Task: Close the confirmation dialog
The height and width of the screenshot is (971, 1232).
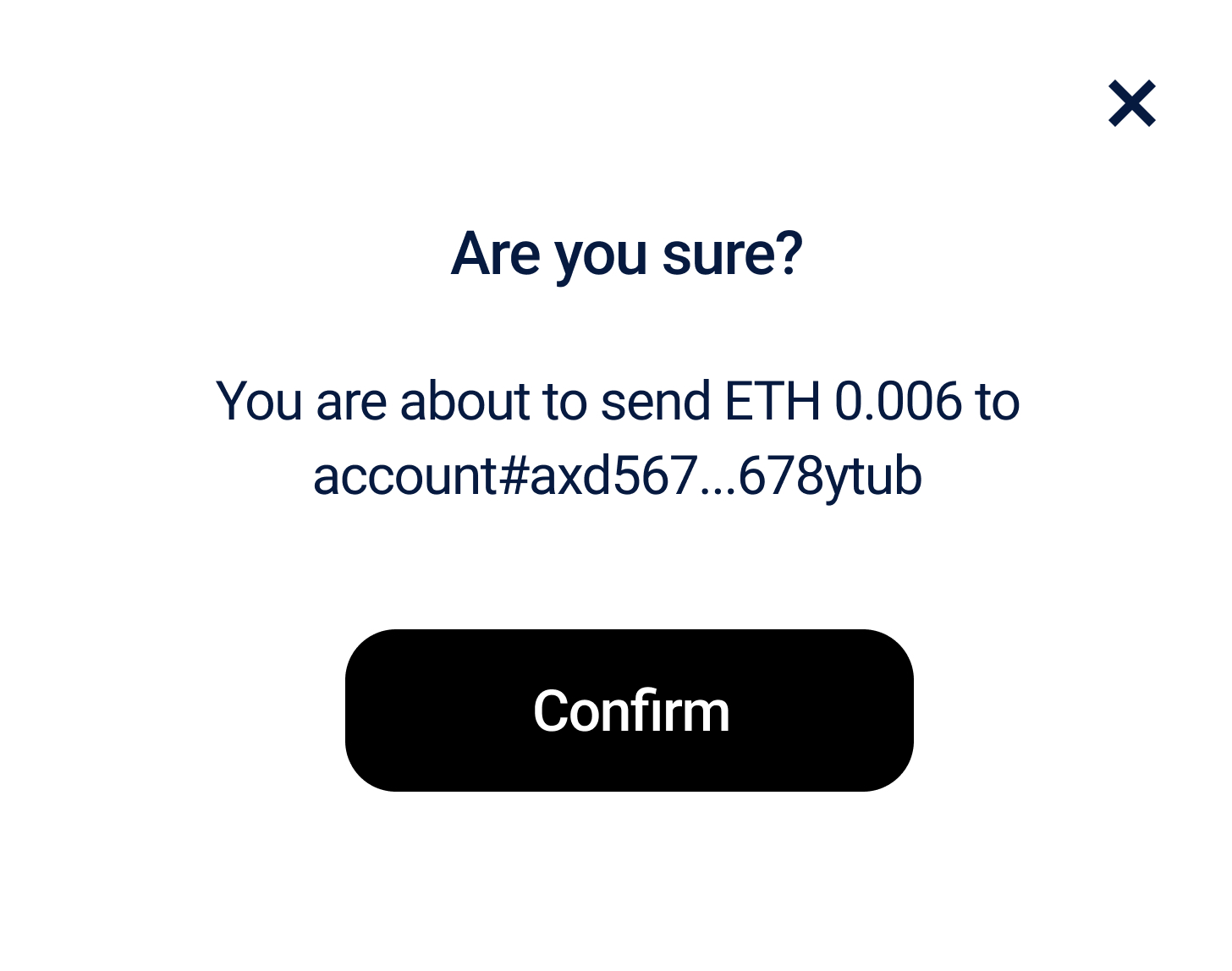Action: (1131, 104)
